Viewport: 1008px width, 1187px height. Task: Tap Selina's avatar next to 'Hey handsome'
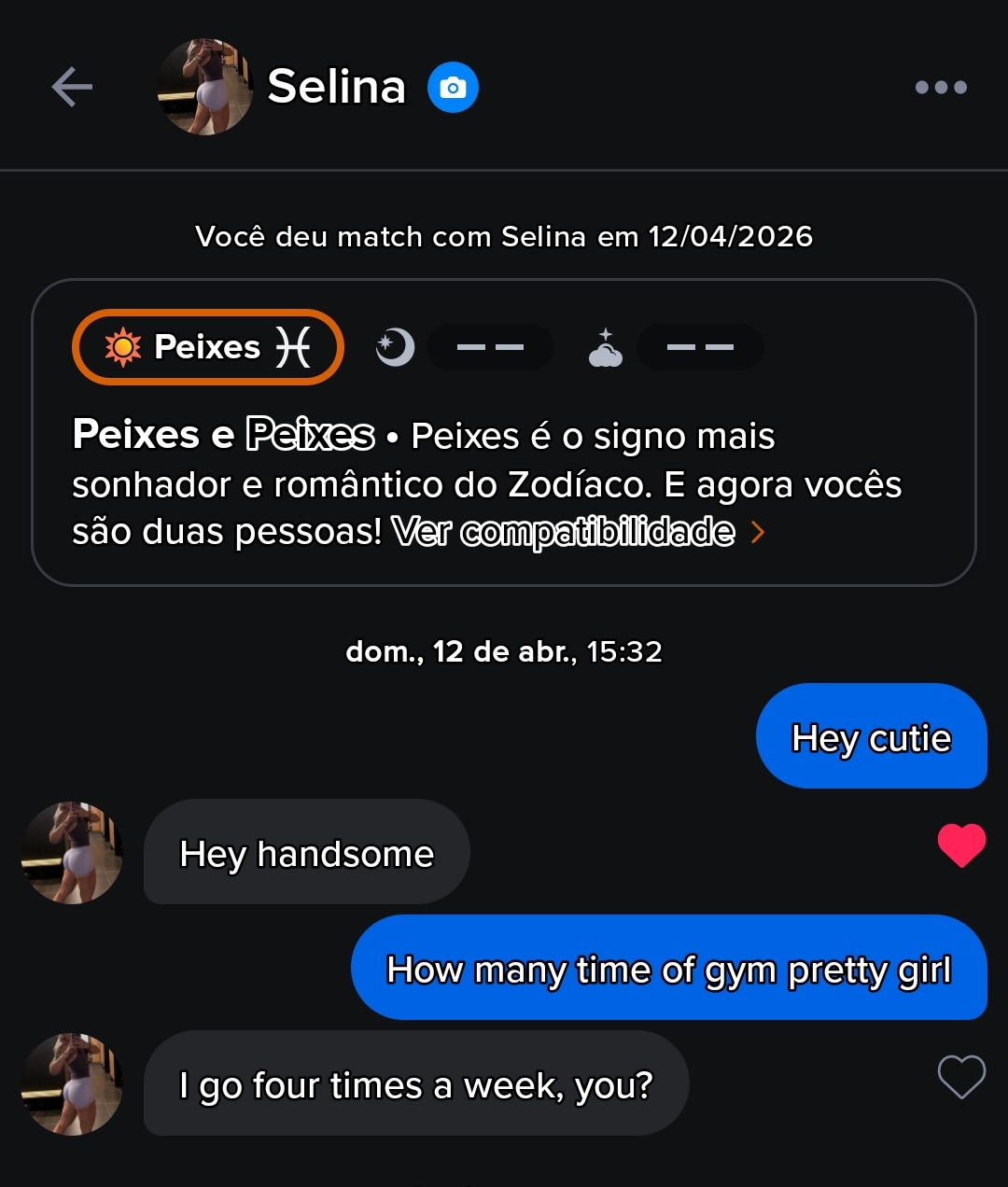click(x=71, y=852)
